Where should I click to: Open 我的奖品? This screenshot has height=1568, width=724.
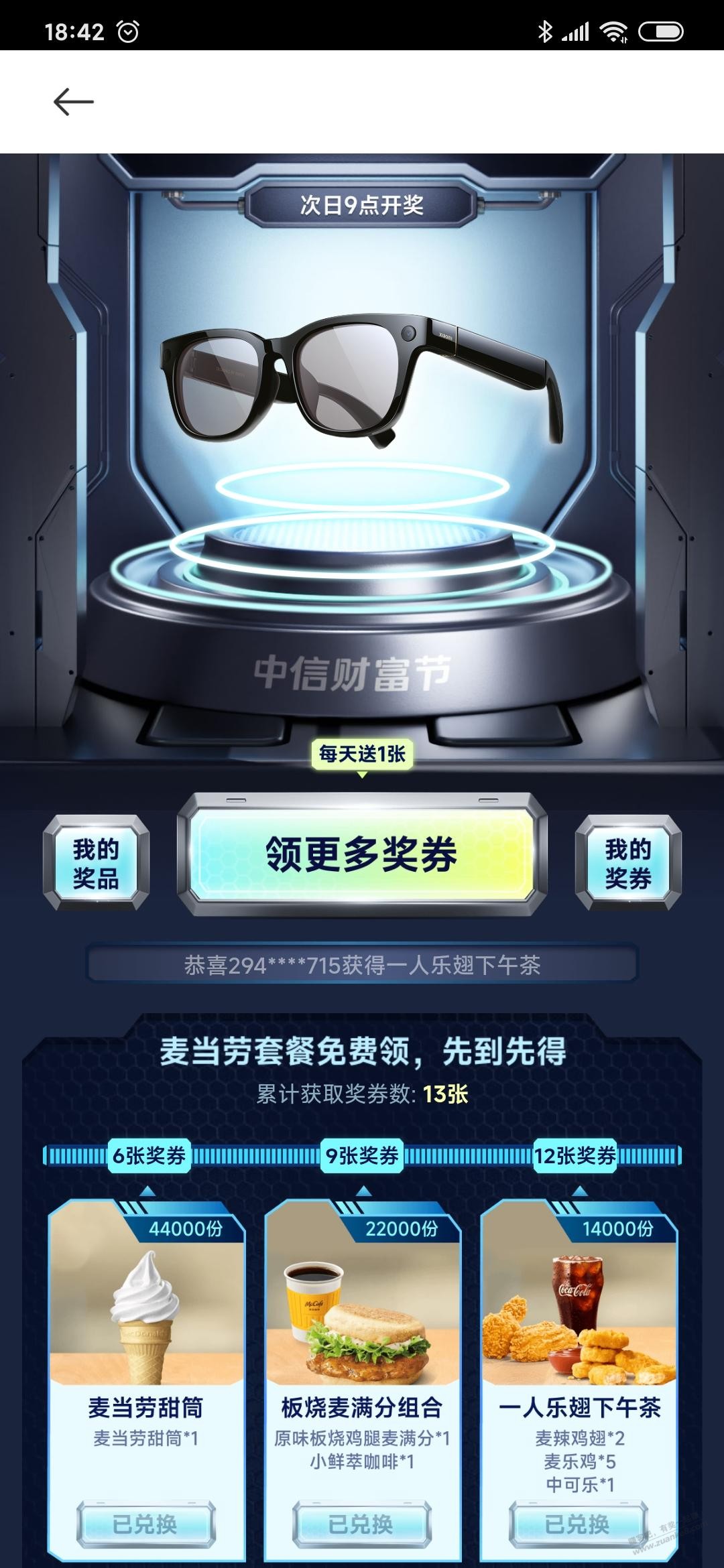pos(96,863)
